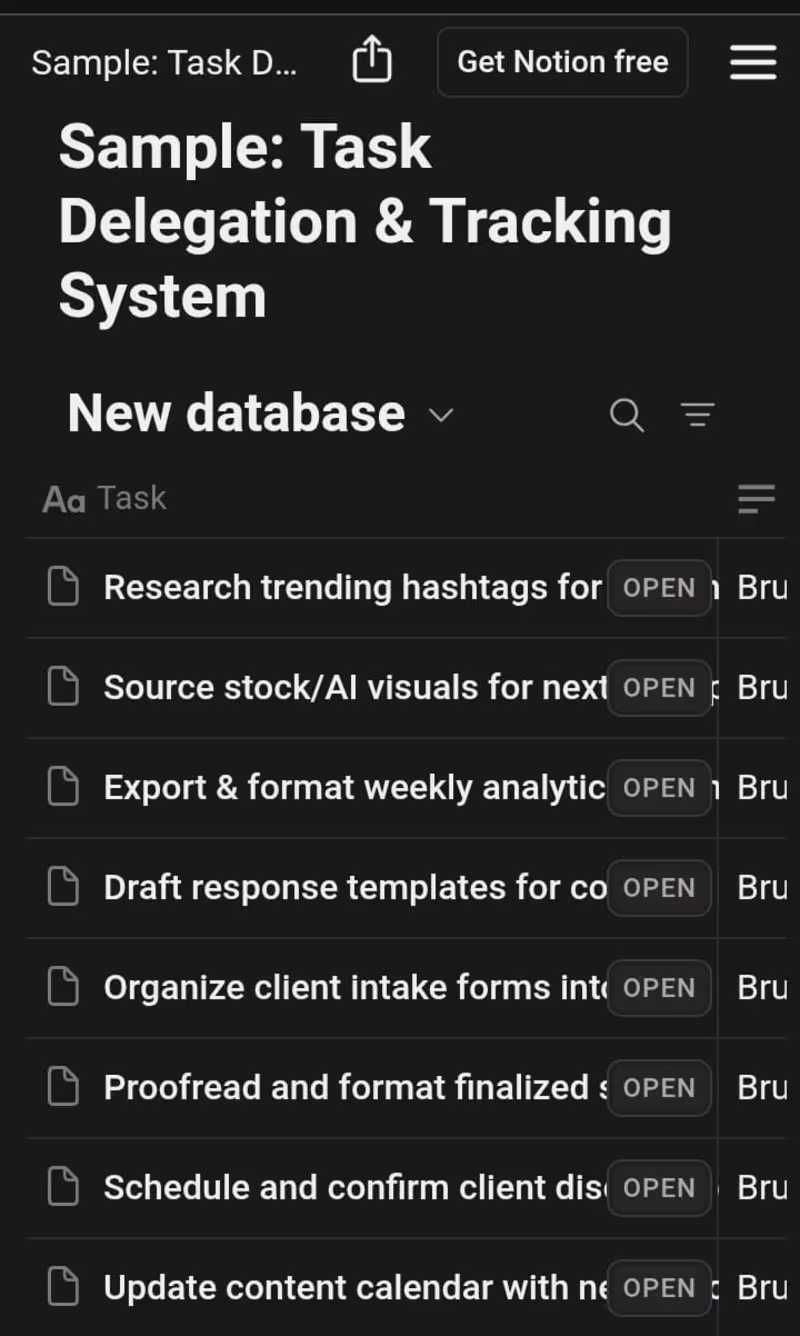
Task: Open Organize client intake forms task
Action: click(x=355, y=988)
